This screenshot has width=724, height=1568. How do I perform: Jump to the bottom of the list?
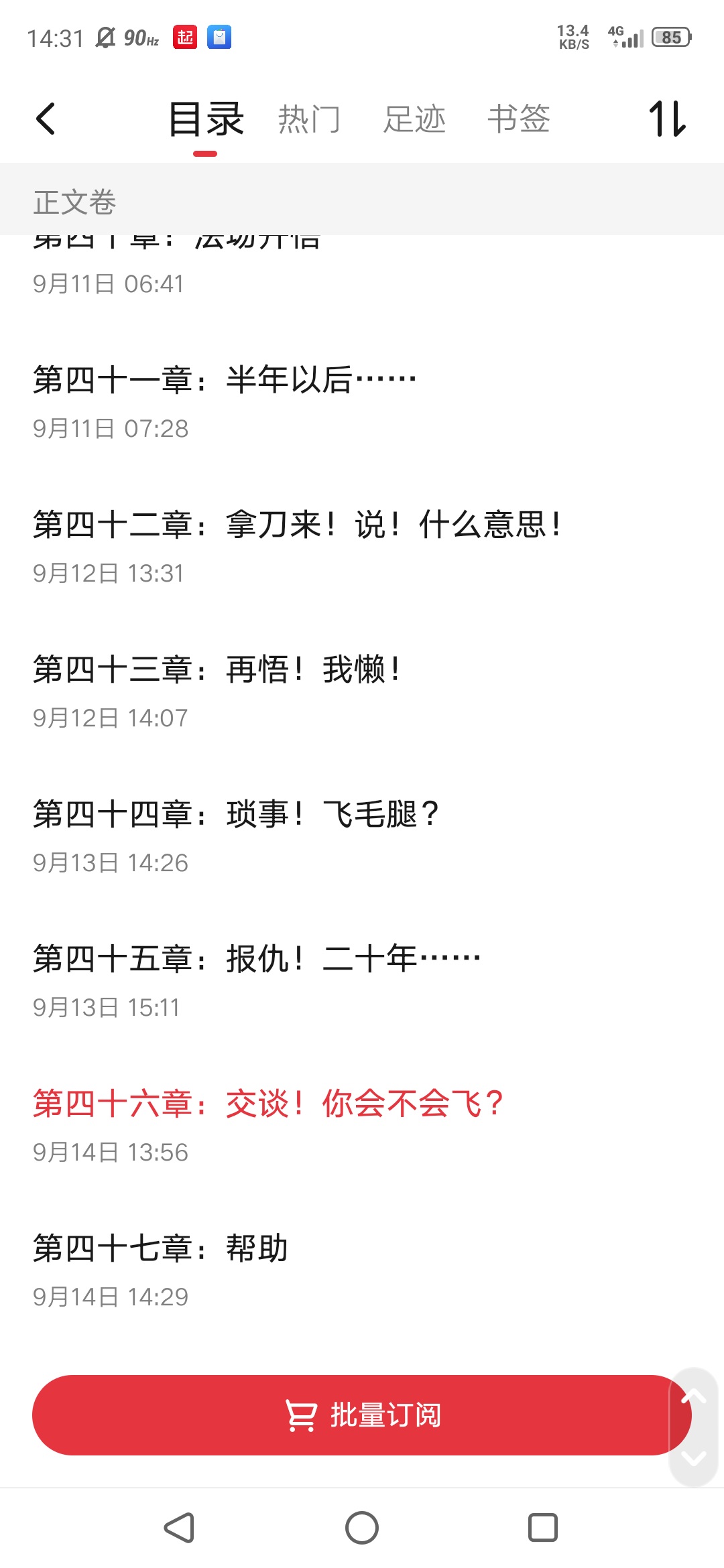click(x=694, y=1457)
